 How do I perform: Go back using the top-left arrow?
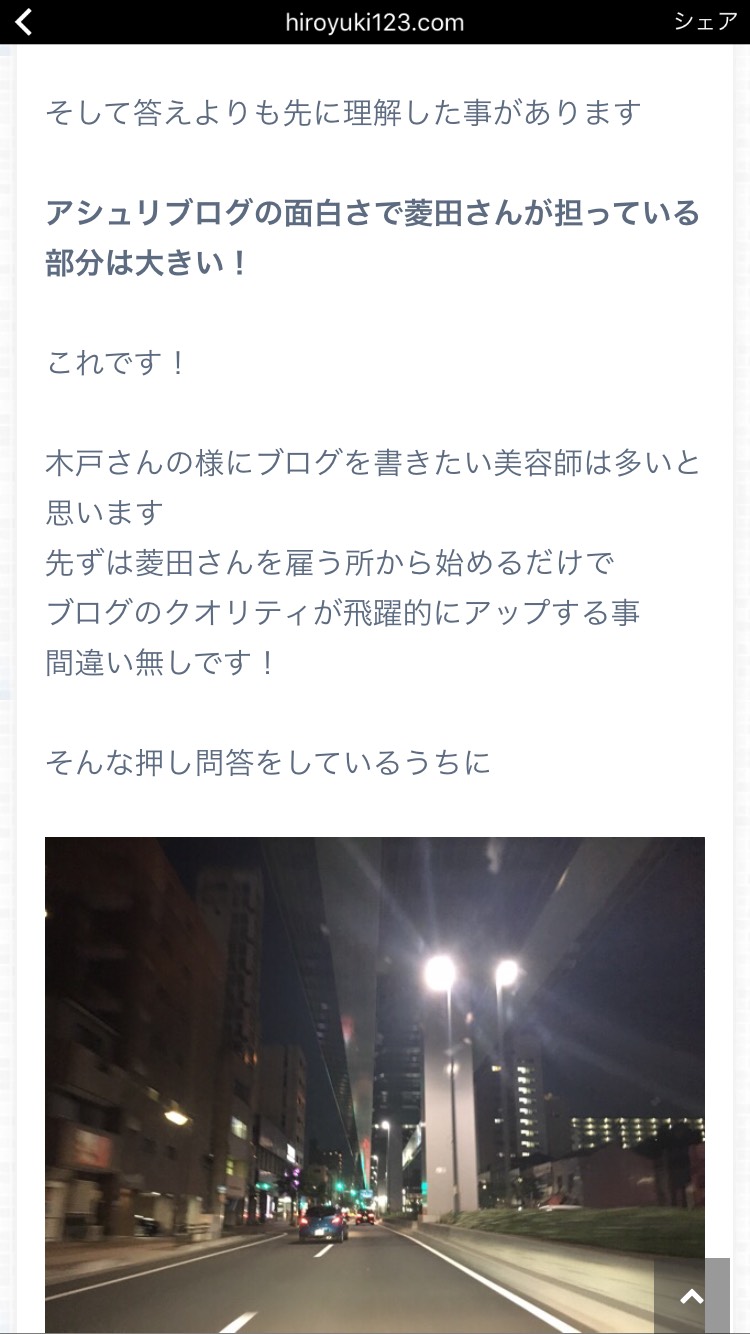coord(24,22)
